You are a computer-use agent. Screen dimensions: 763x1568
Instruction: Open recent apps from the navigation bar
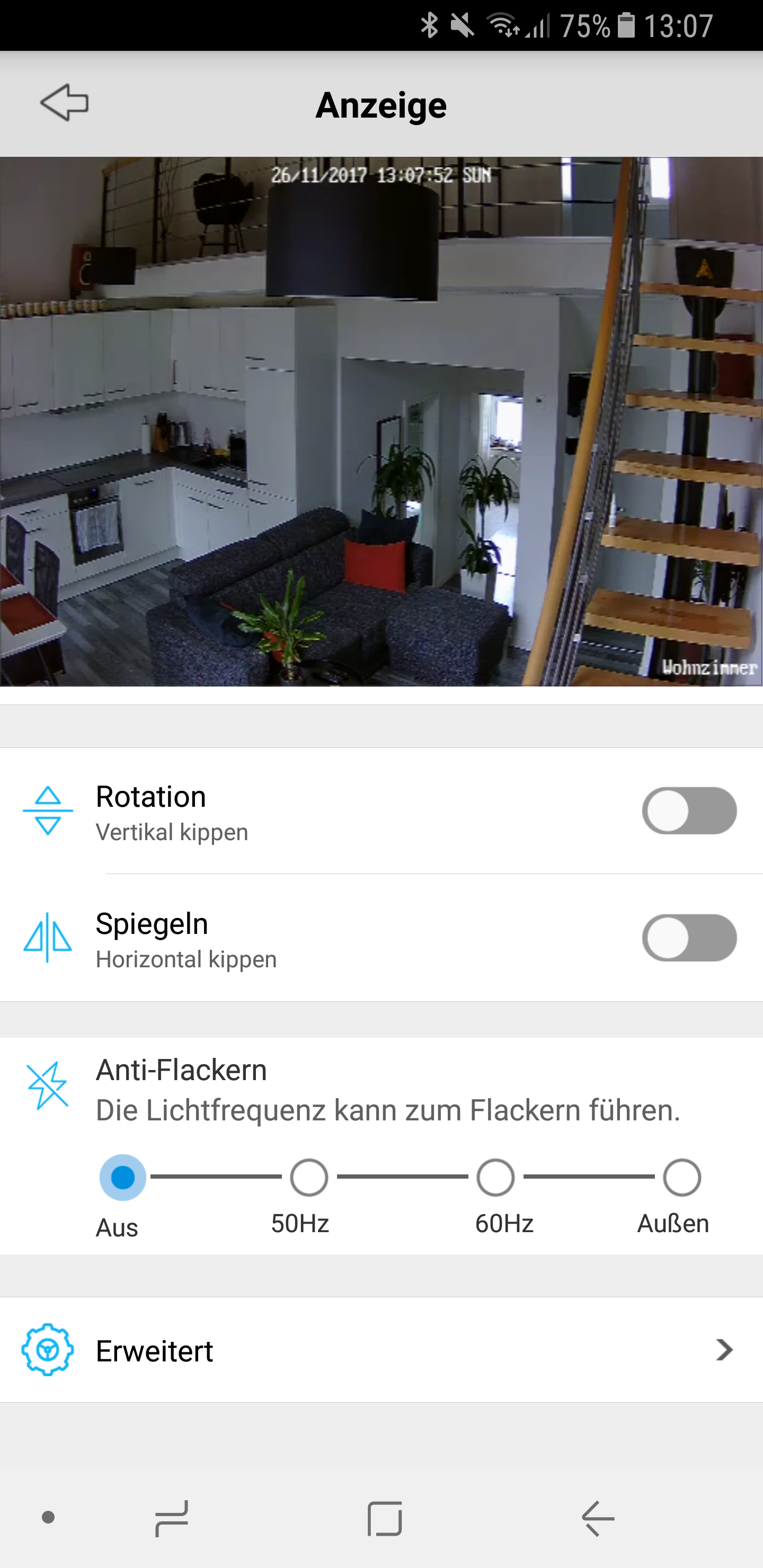172,1519
